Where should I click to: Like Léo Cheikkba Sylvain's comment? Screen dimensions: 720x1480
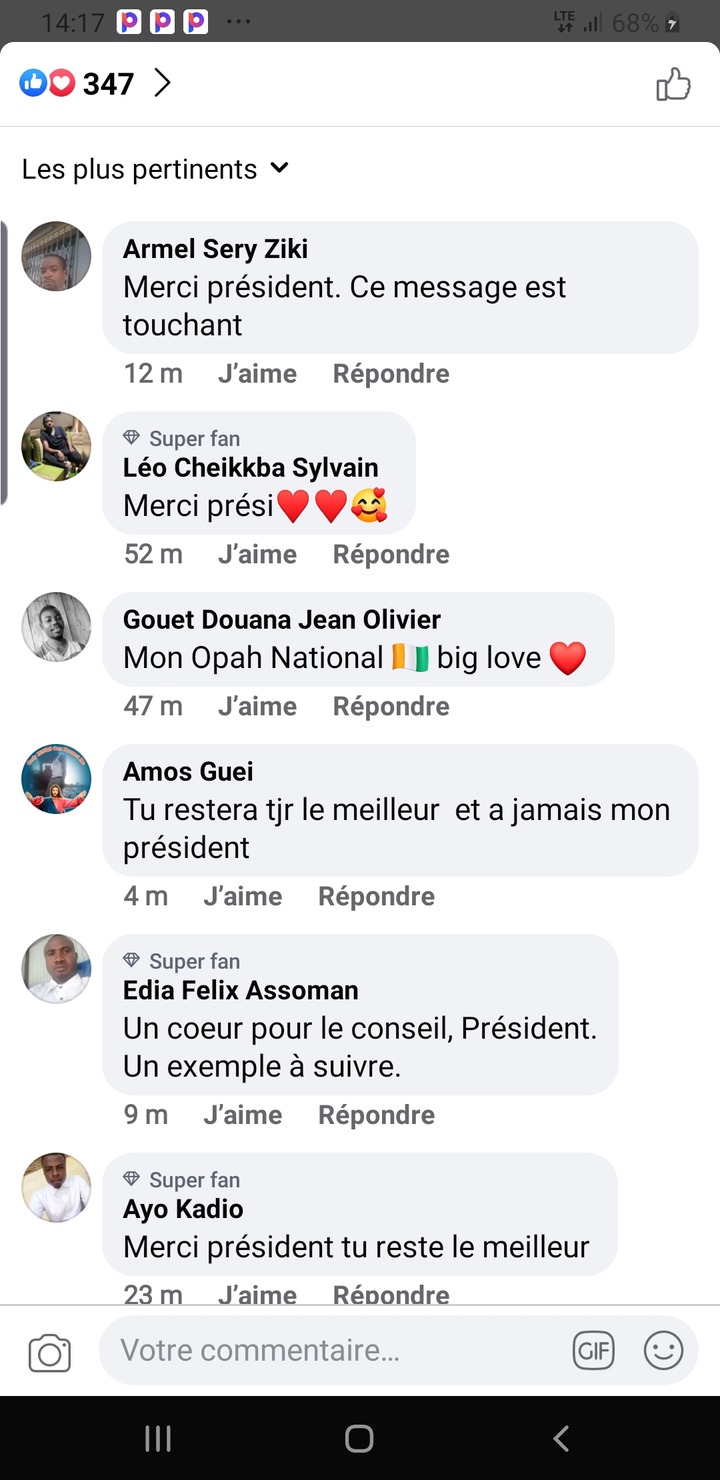pos(257,554)
